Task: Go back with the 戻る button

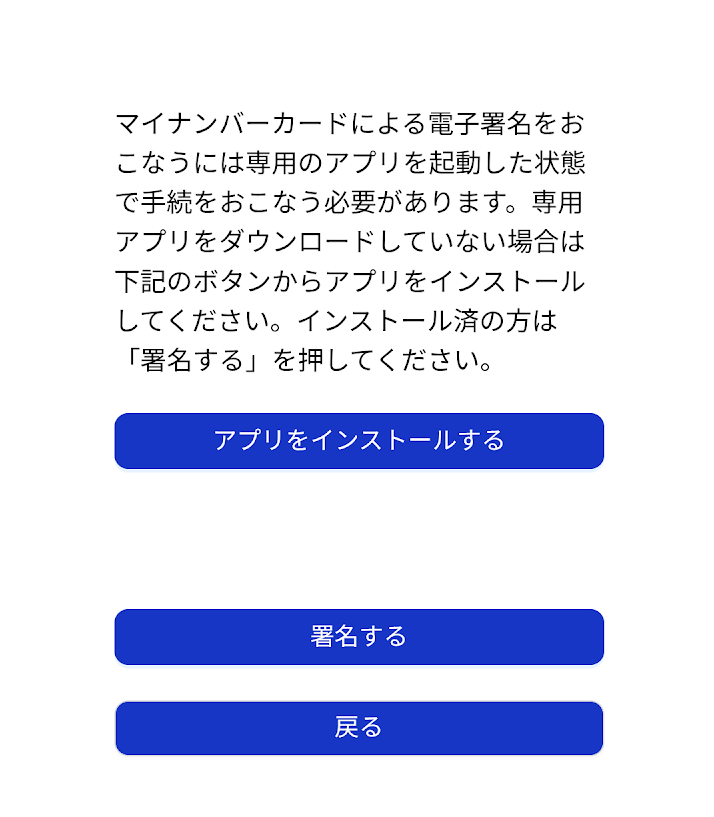Action: 359,728
